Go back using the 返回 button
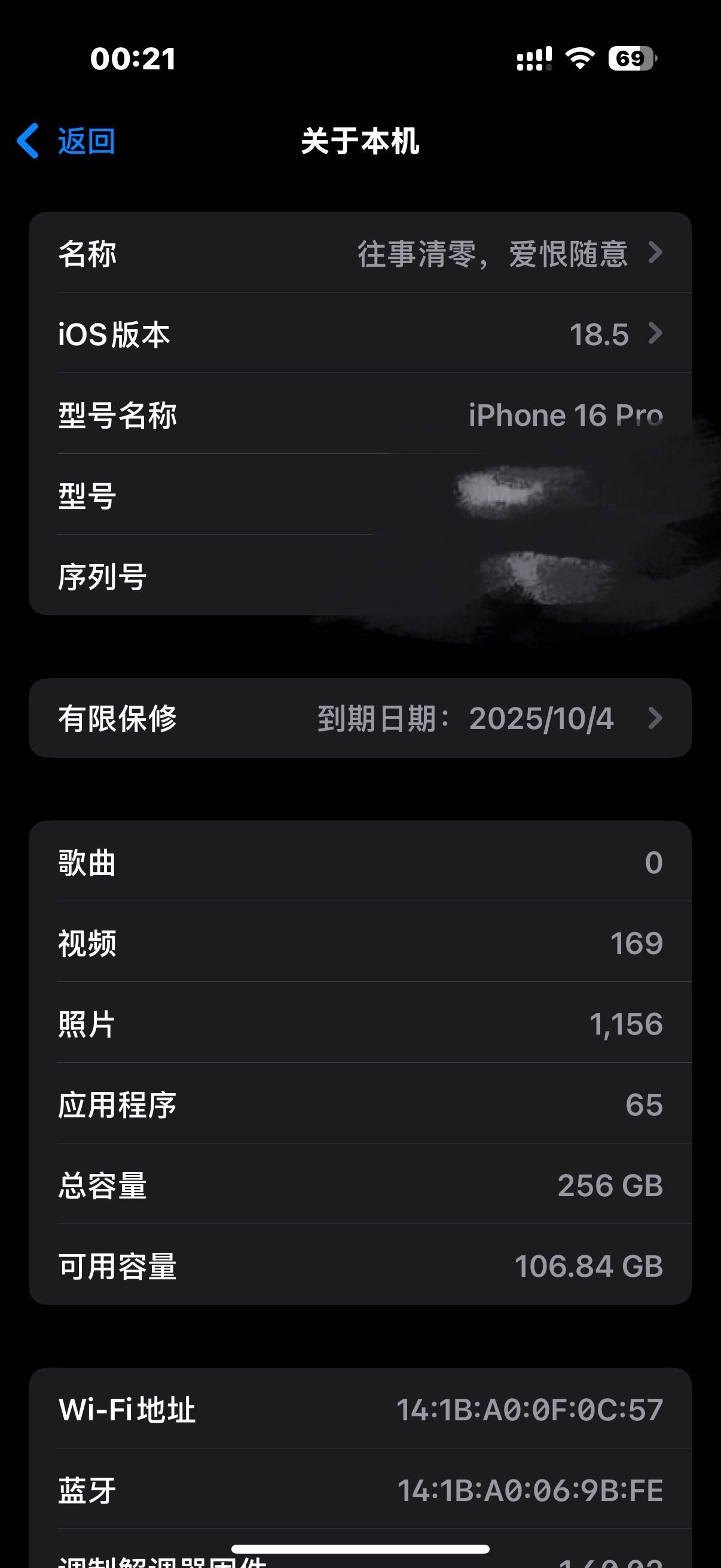721x1568 pixels. pos(67,141)
